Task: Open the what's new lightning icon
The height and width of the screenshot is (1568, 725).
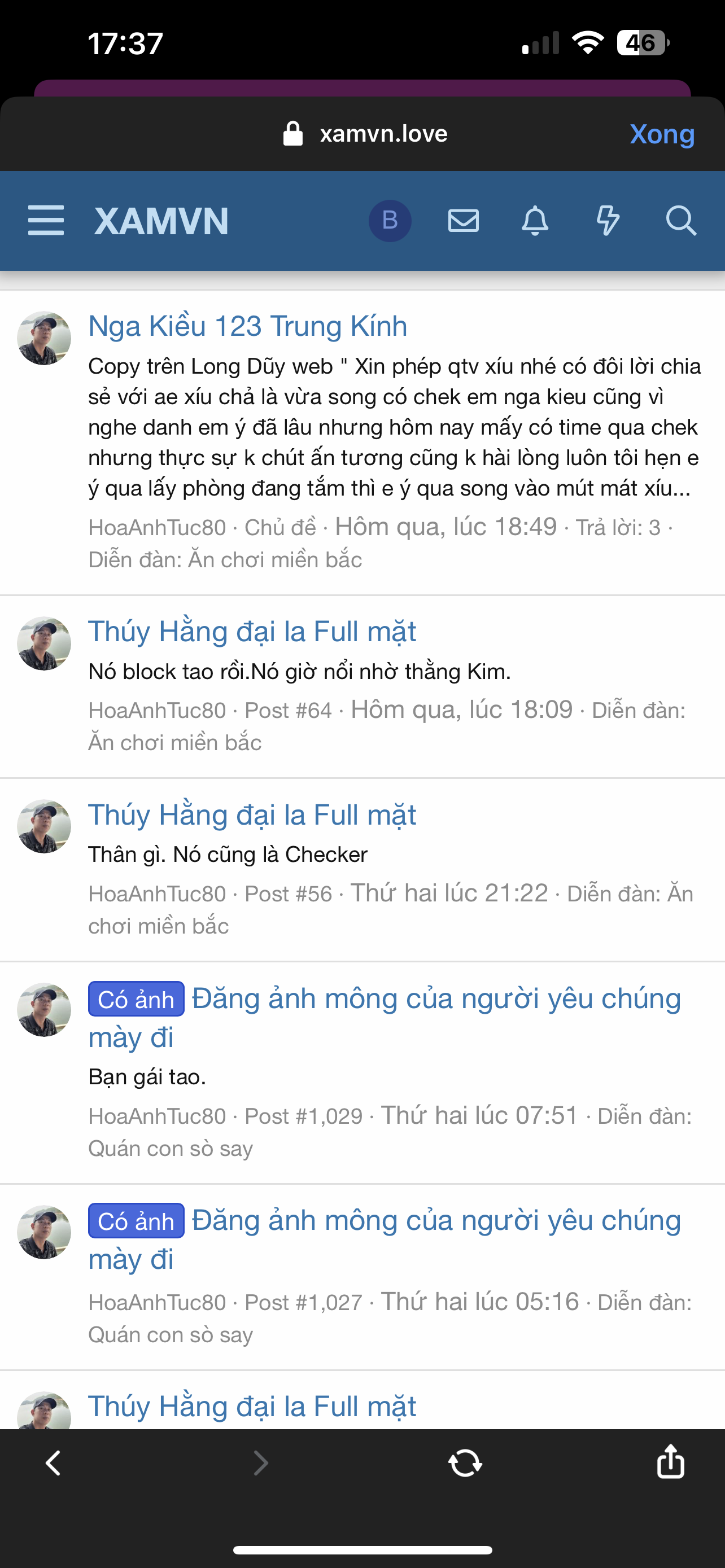Action: click(608, 220)
